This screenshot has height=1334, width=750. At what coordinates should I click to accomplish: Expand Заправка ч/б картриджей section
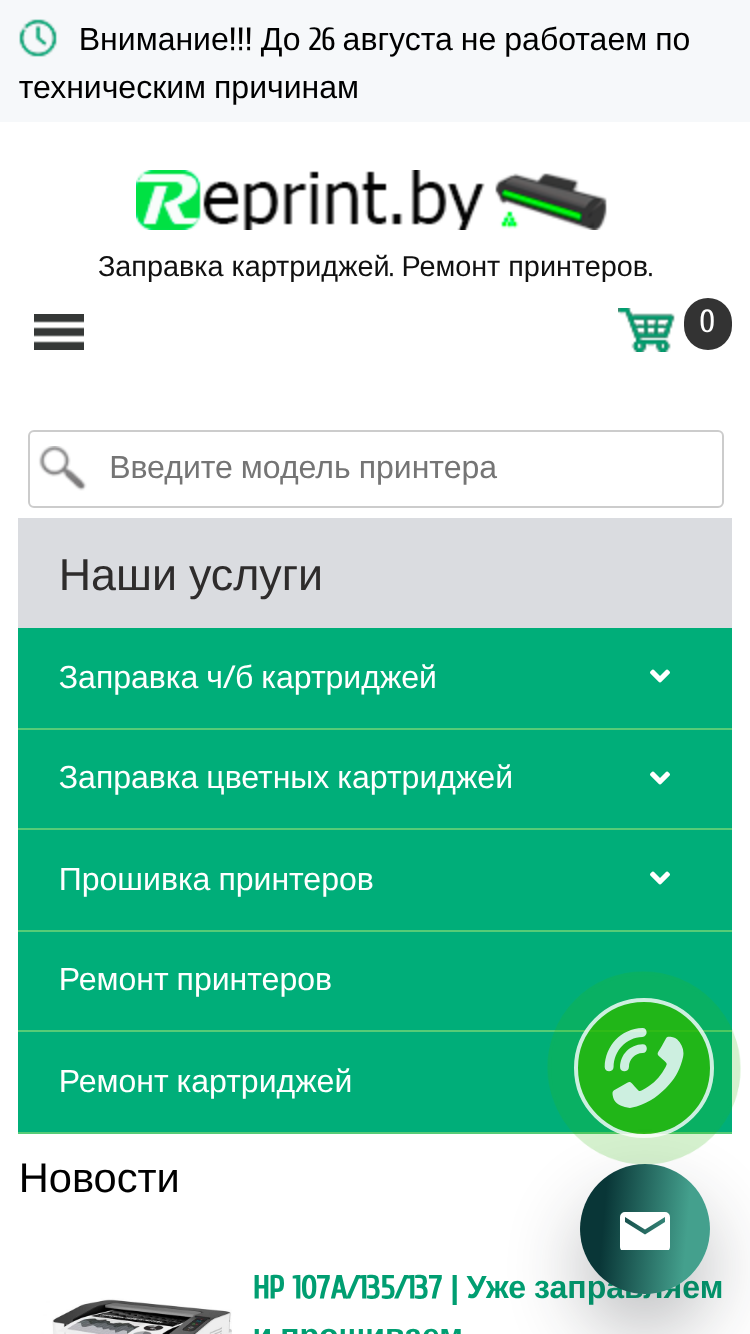pos(375,678)
